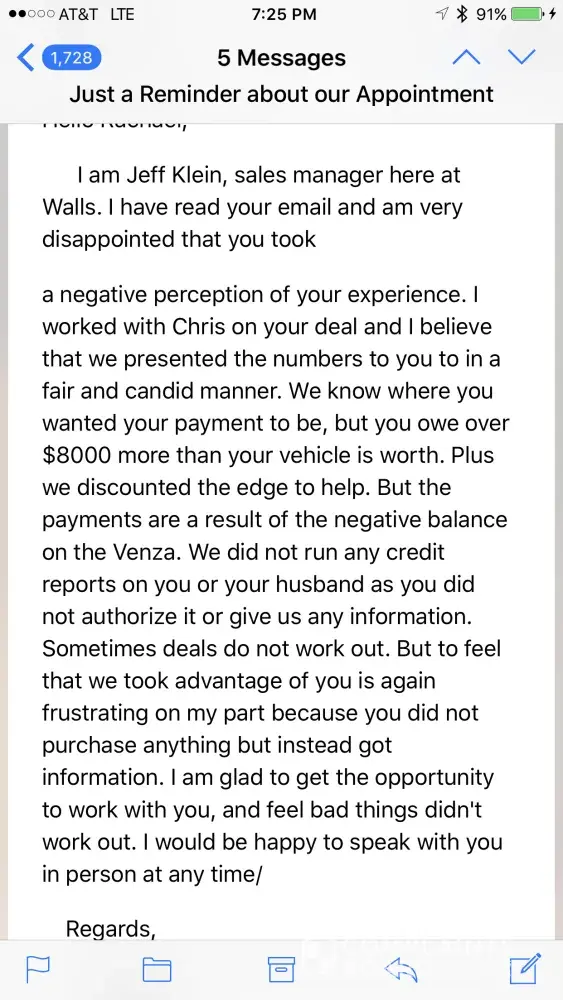The width and height of the screenshot is (563, 1000).
Task: Compose a new email
Action: pos(525,968)
